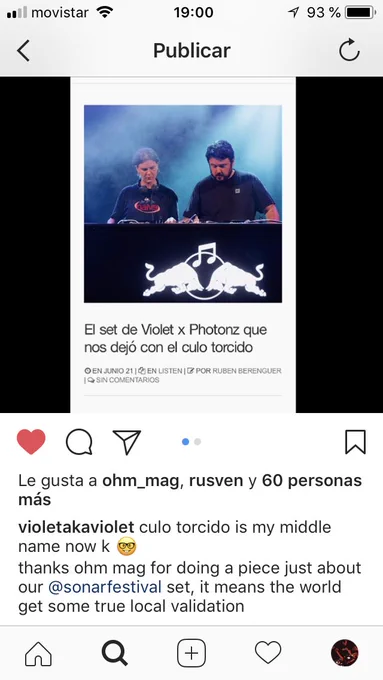Go to the Home feed tab
The height and width of the screenshot is (680, 383).
38,653
